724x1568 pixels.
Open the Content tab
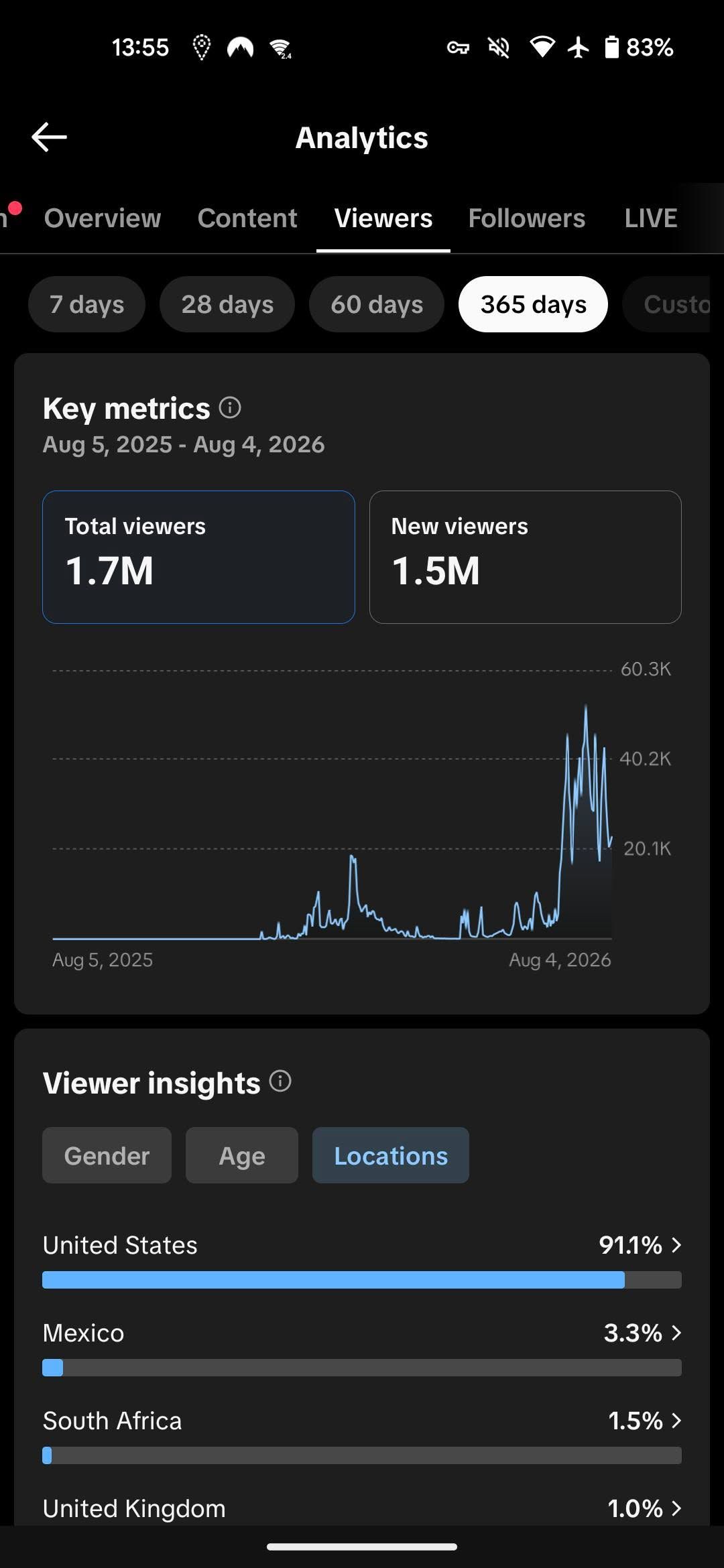point(247,218)
